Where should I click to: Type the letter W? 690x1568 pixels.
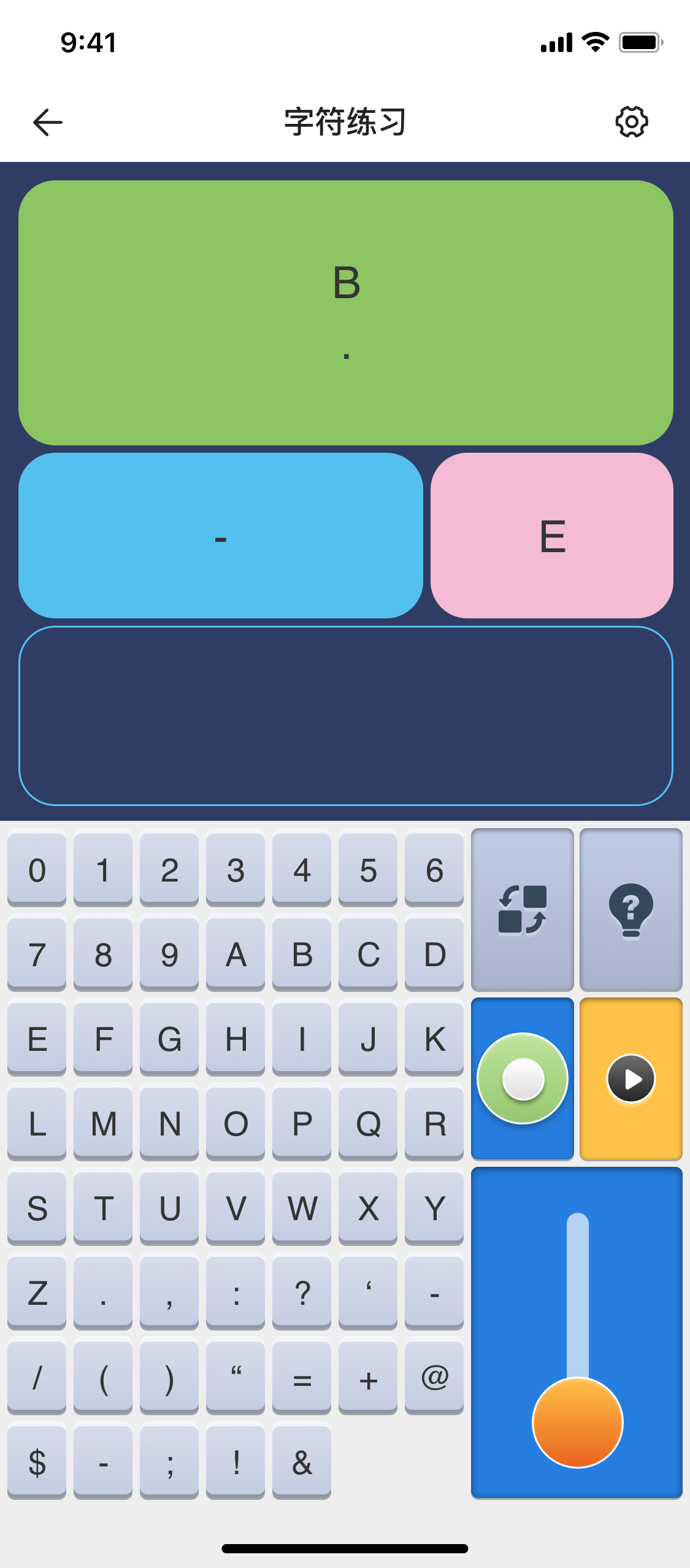coord(302,1209)
